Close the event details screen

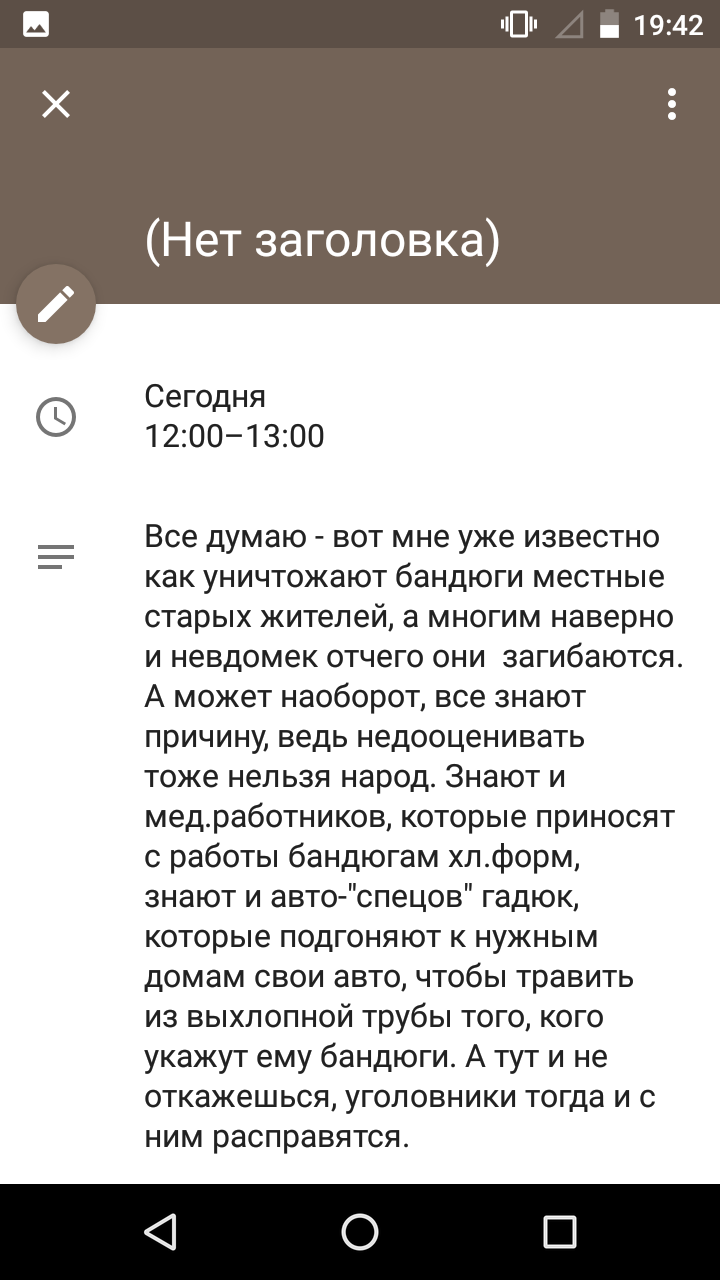tap(56, 104)
